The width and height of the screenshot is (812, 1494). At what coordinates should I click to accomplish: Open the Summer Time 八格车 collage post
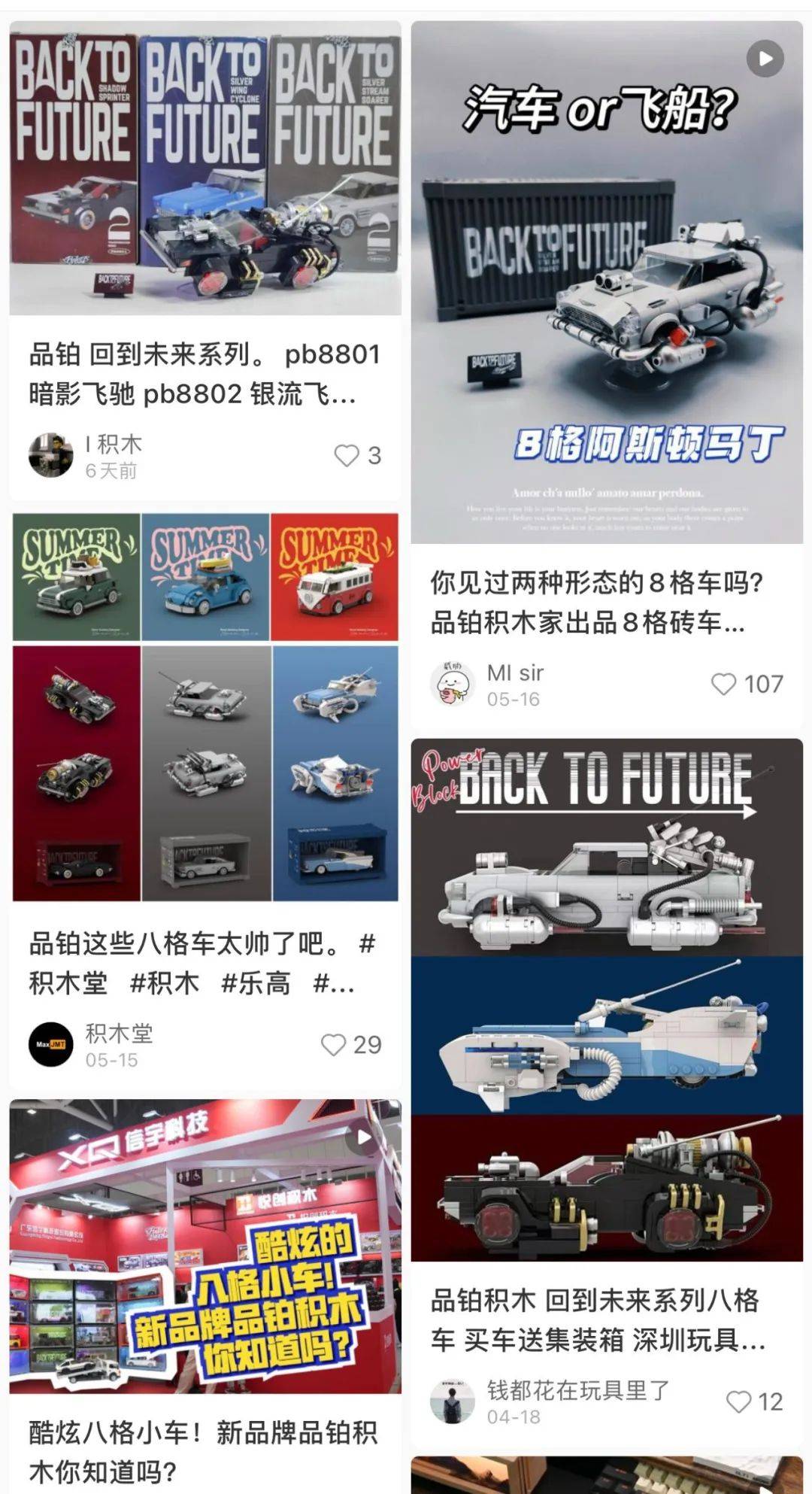(205, 707)
